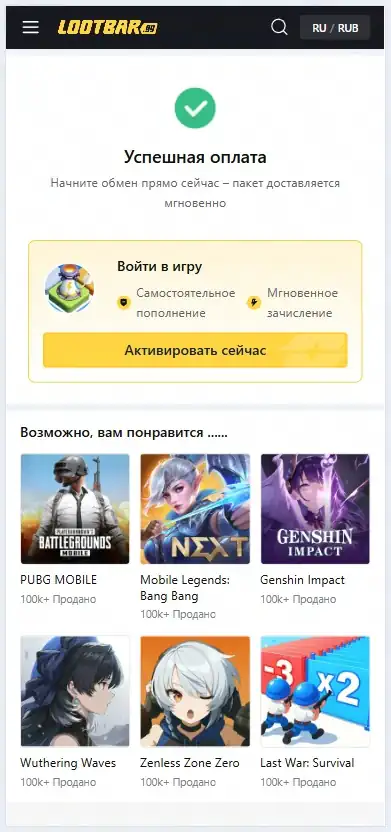The image size is (391, 832).
Task: Go to the LootBar home logo
Action: [108, 28]
